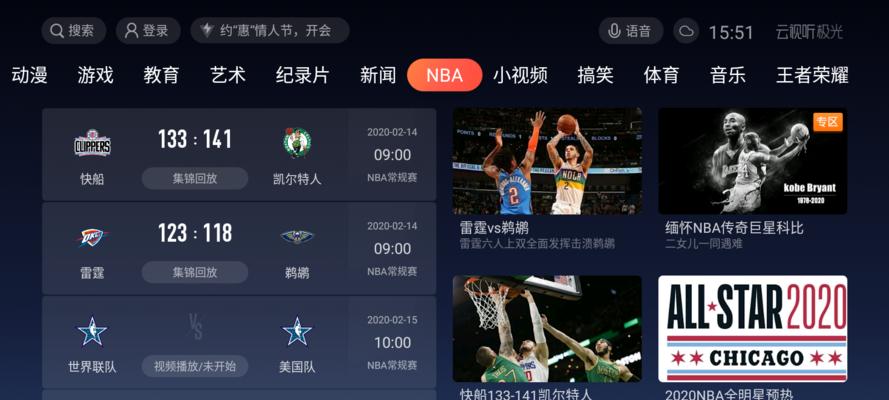Switch to the 搞笑 tab
The image size is (889, 400).
point(595,75)
